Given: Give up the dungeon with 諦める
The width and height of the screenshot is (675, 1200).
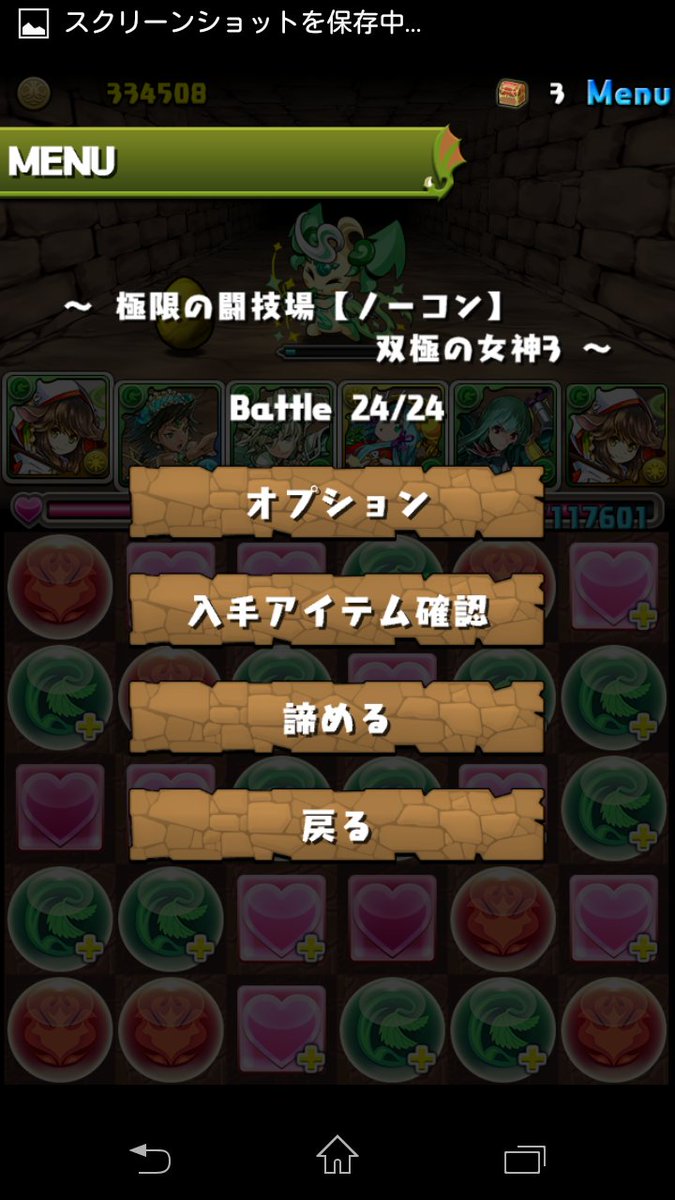Looking at the screenshot, I should tap(337, 718).
